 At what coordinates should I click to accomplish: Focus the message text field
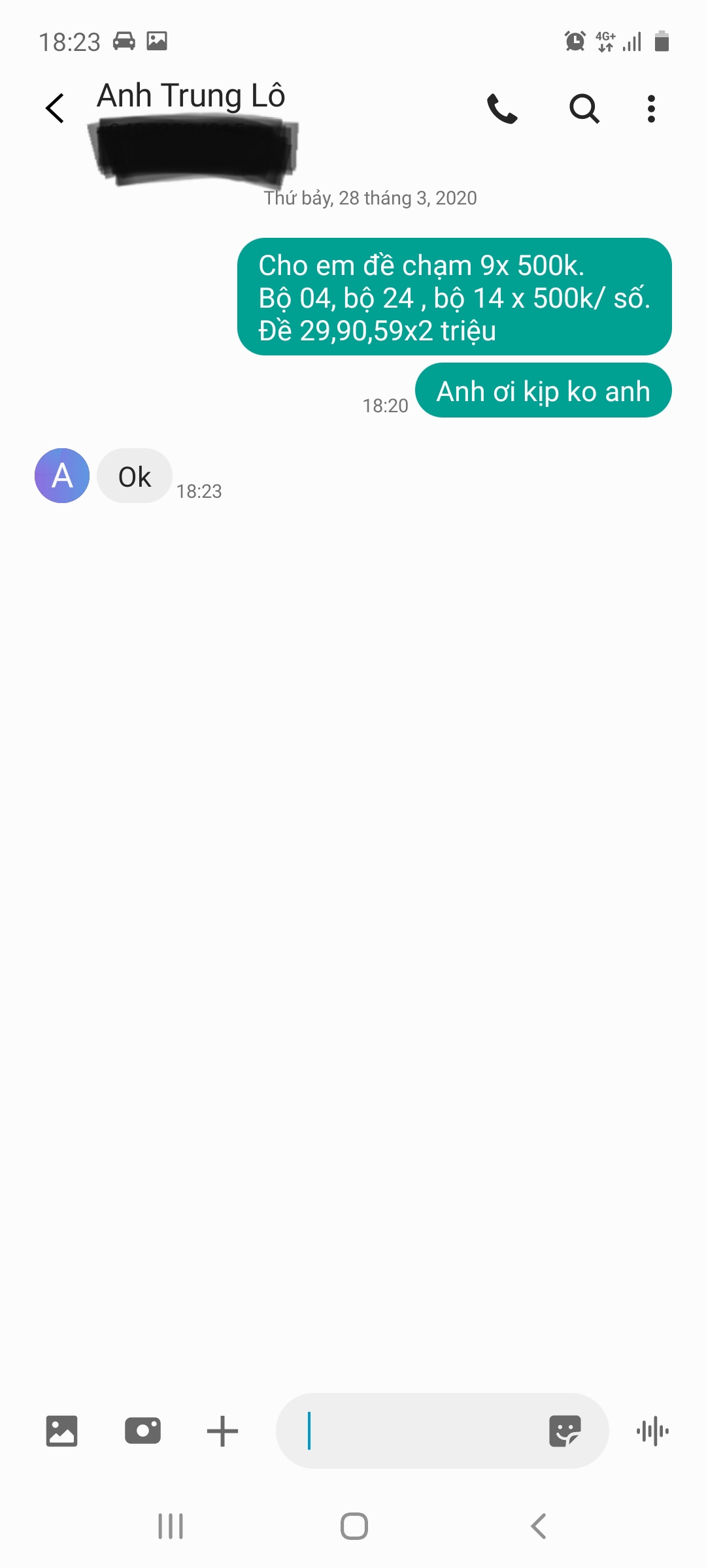(x=418, y=1431)
